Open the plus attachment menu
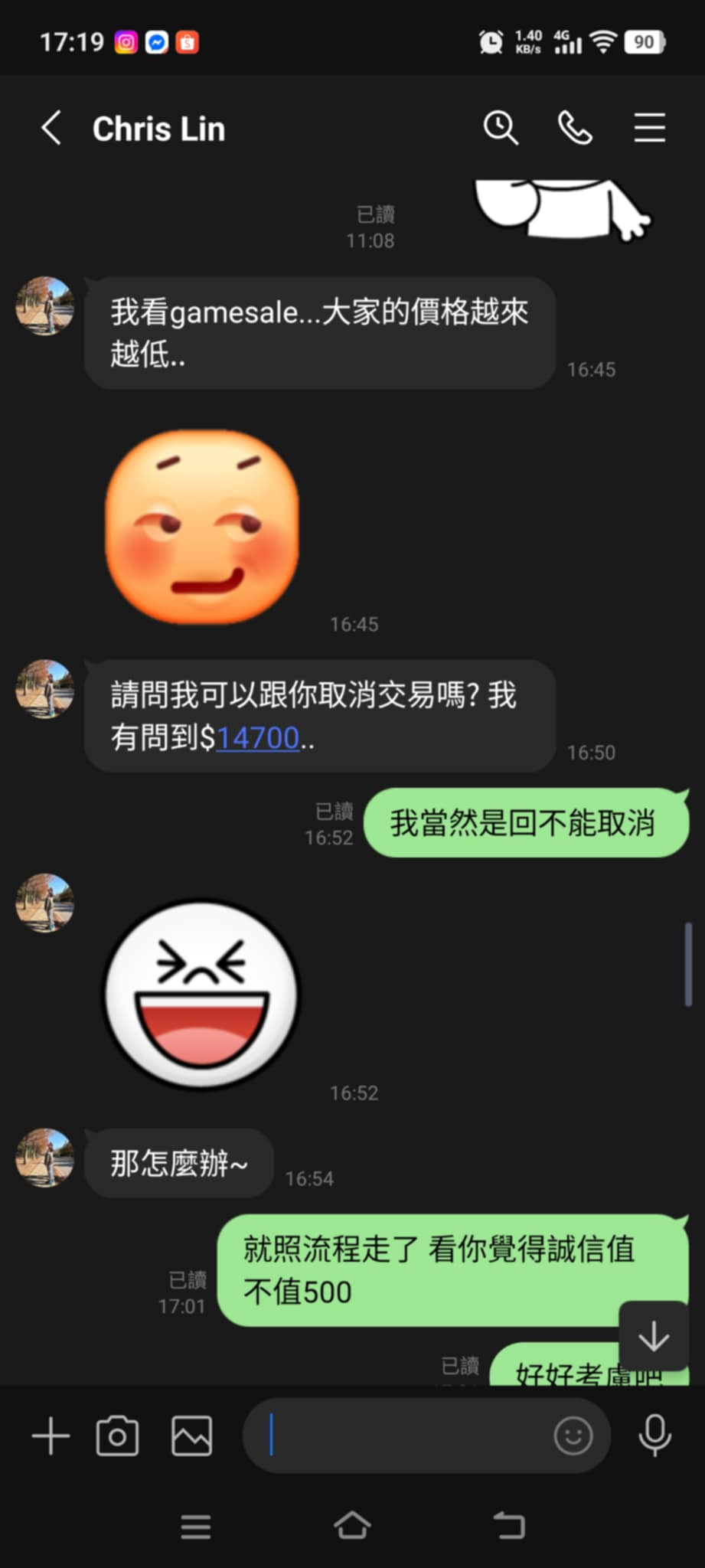 [51, 1436]
